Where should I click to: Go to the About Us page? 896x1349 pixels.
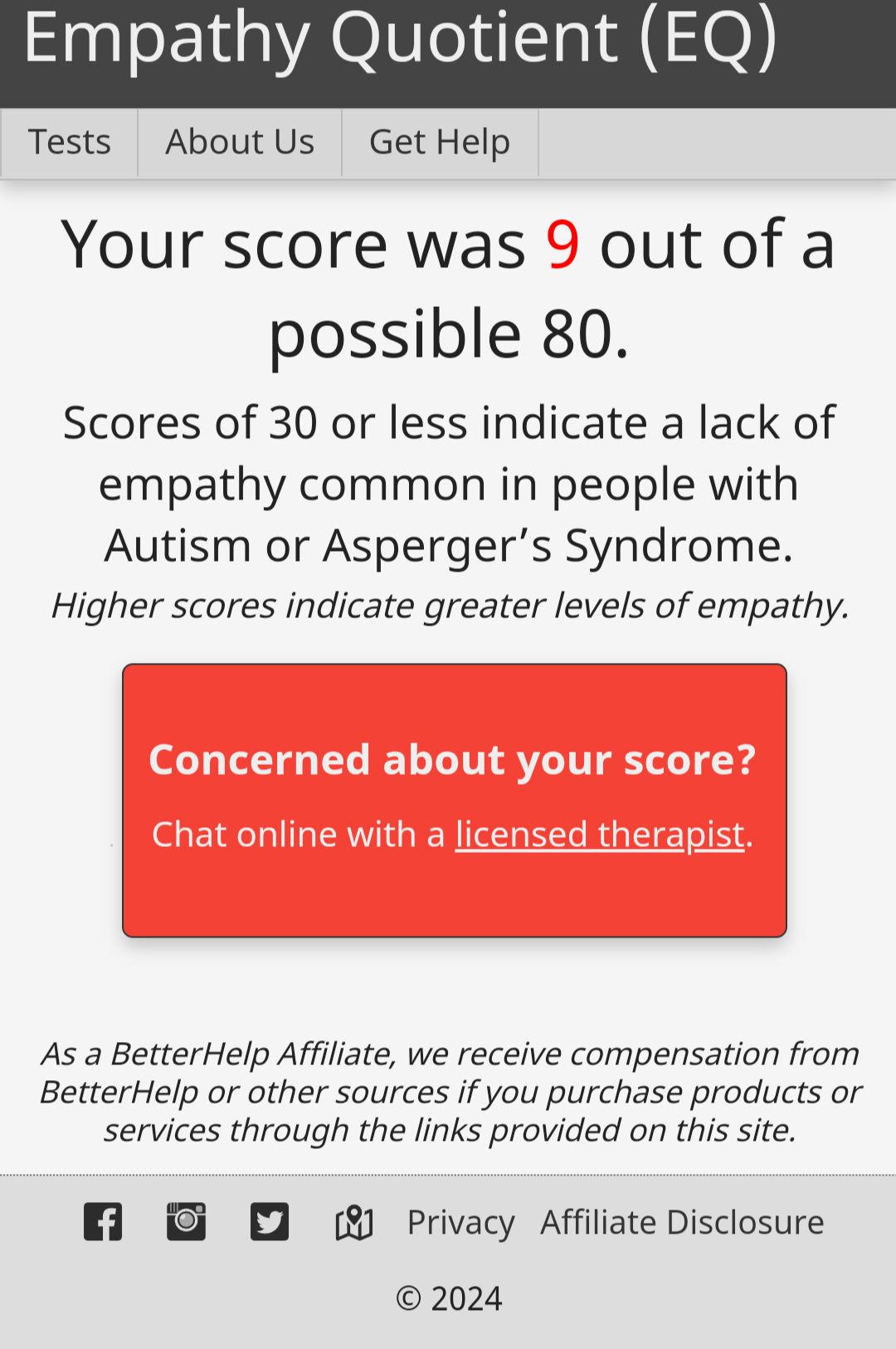tap(240, 142)
